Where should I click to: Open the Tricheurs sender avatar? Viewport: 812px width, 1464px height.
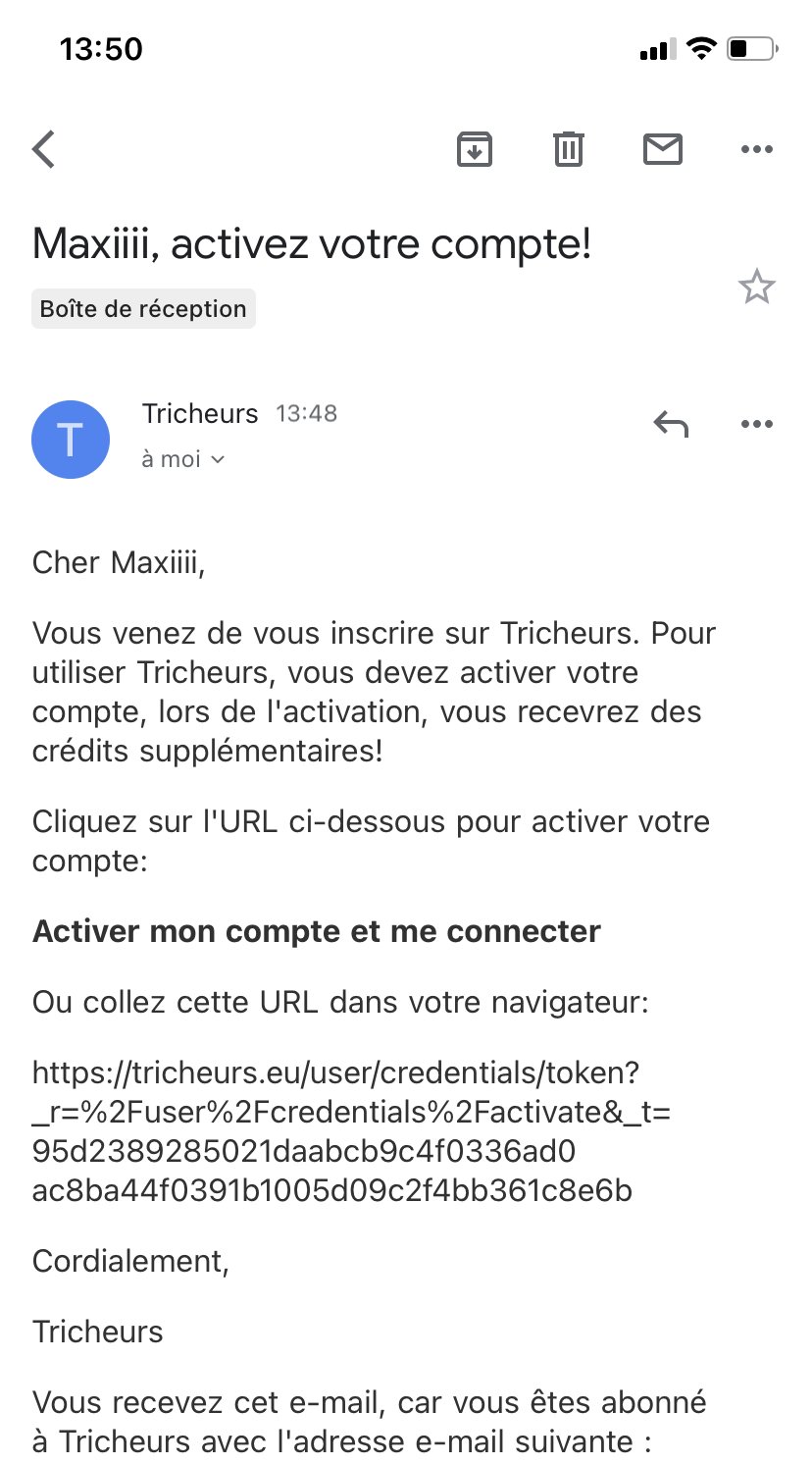tap(71, 440)
